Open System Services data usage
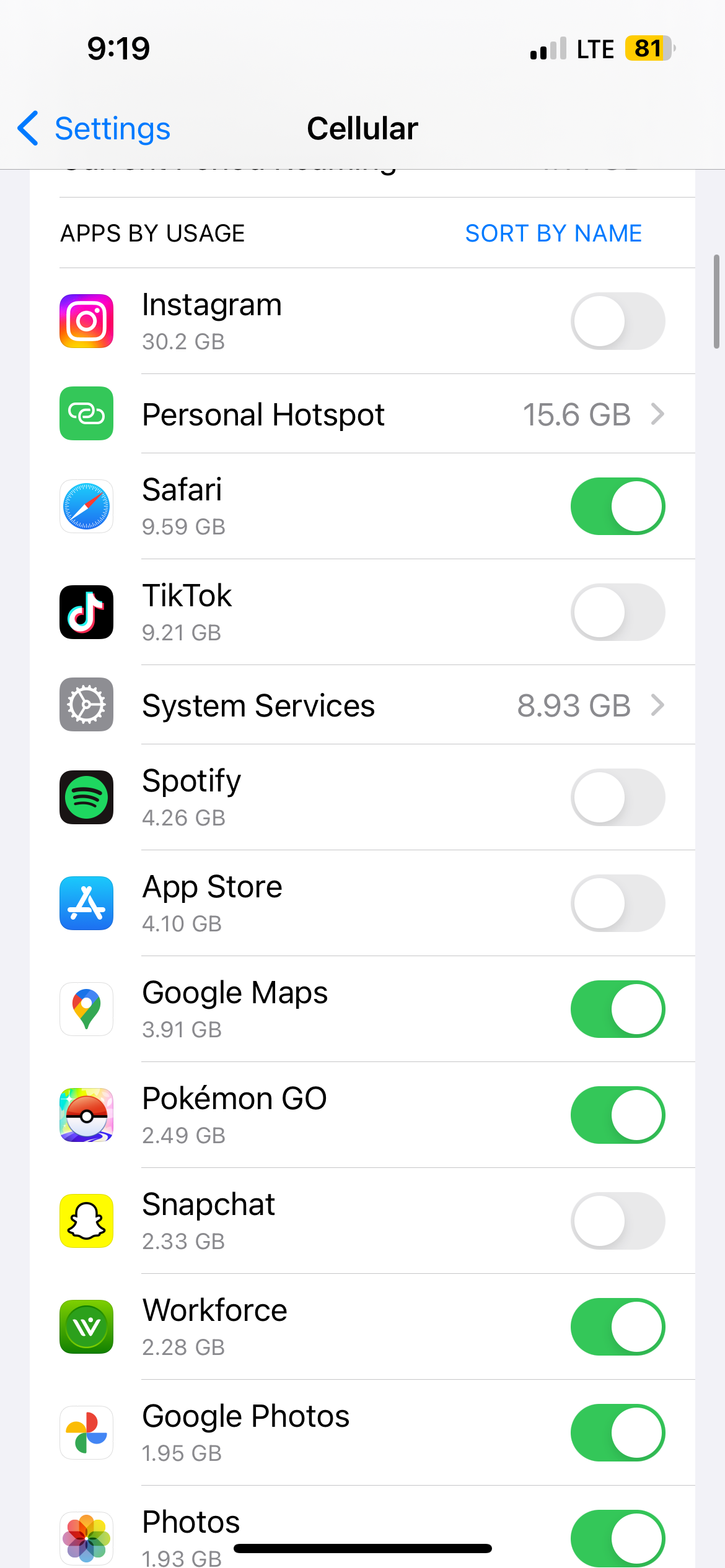725x1568 pixels. click(x=403, y=705)
